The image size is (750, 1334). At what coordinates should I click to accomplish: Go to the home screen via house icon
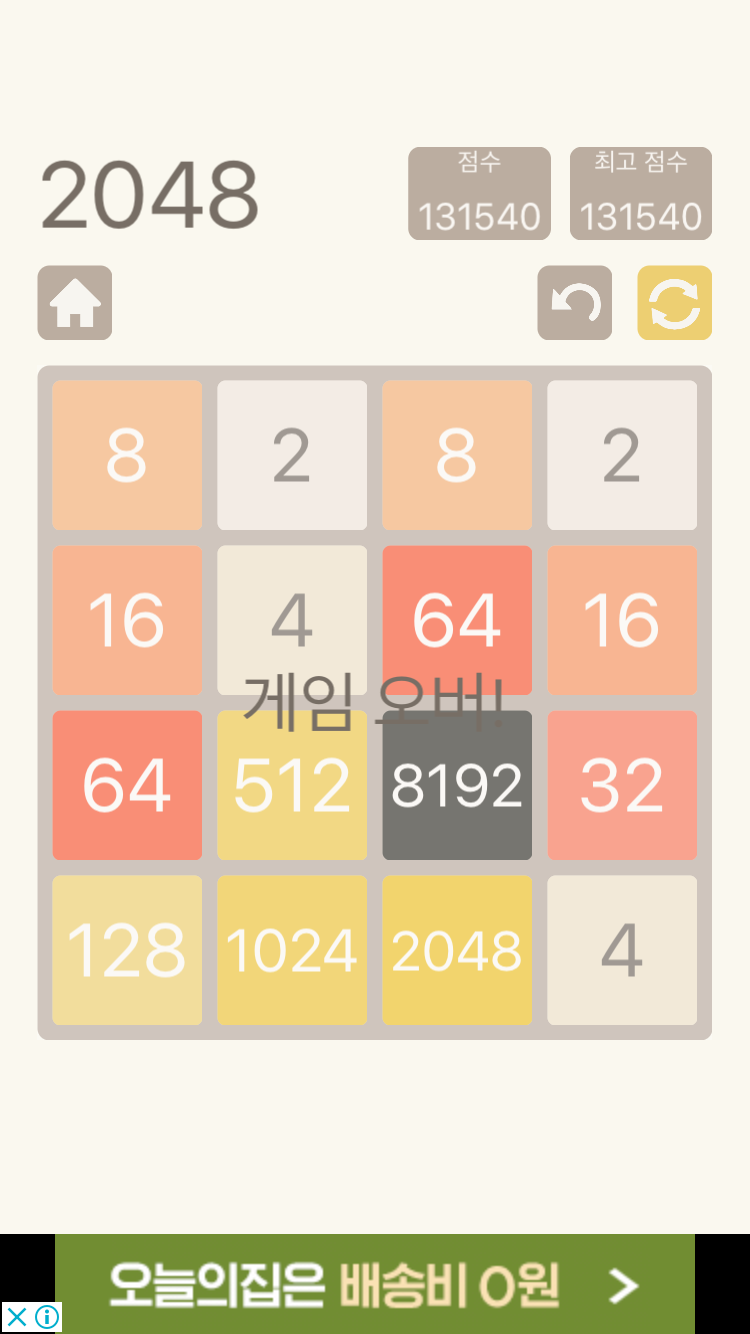pos(75,303)
